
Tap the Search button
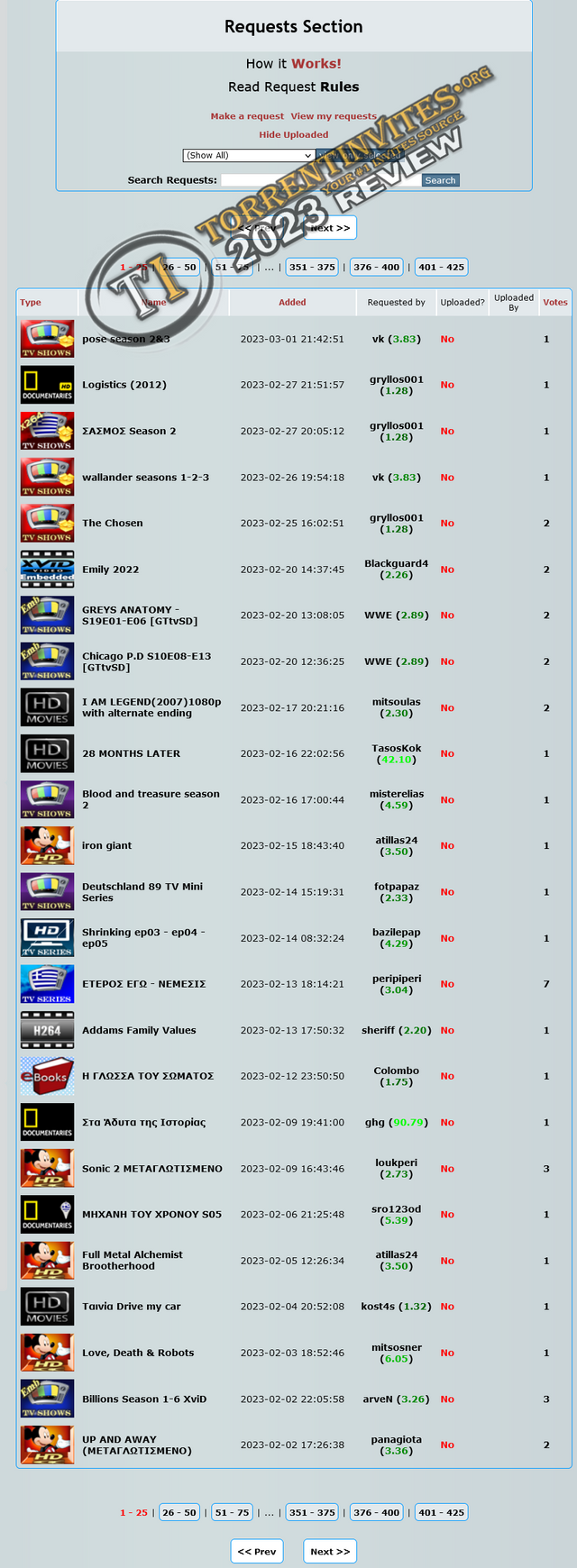[440, 180]
